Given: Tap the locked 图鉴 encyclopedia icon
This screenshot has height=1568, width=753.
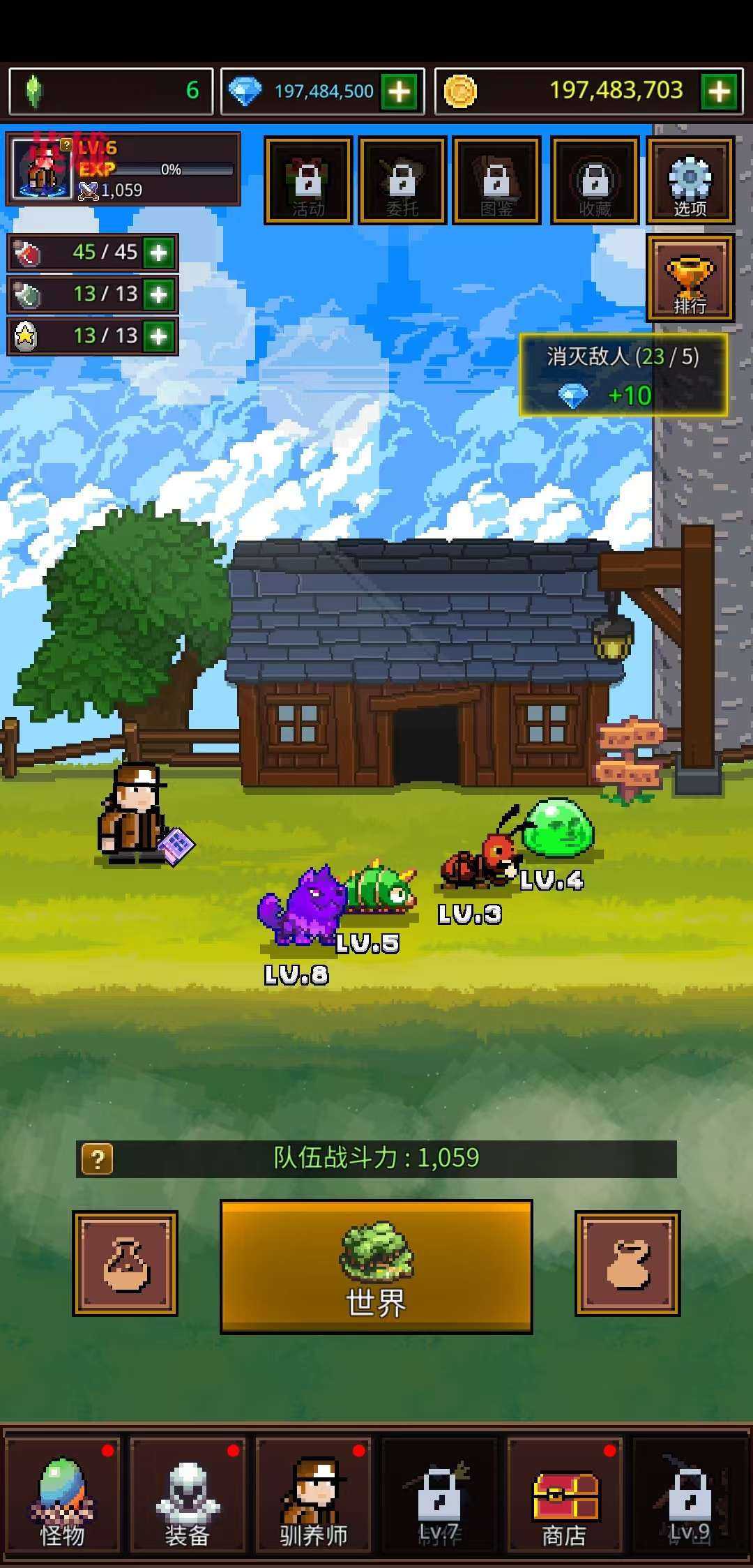Looking at the screenshot, I should click(x=496, y=181).
